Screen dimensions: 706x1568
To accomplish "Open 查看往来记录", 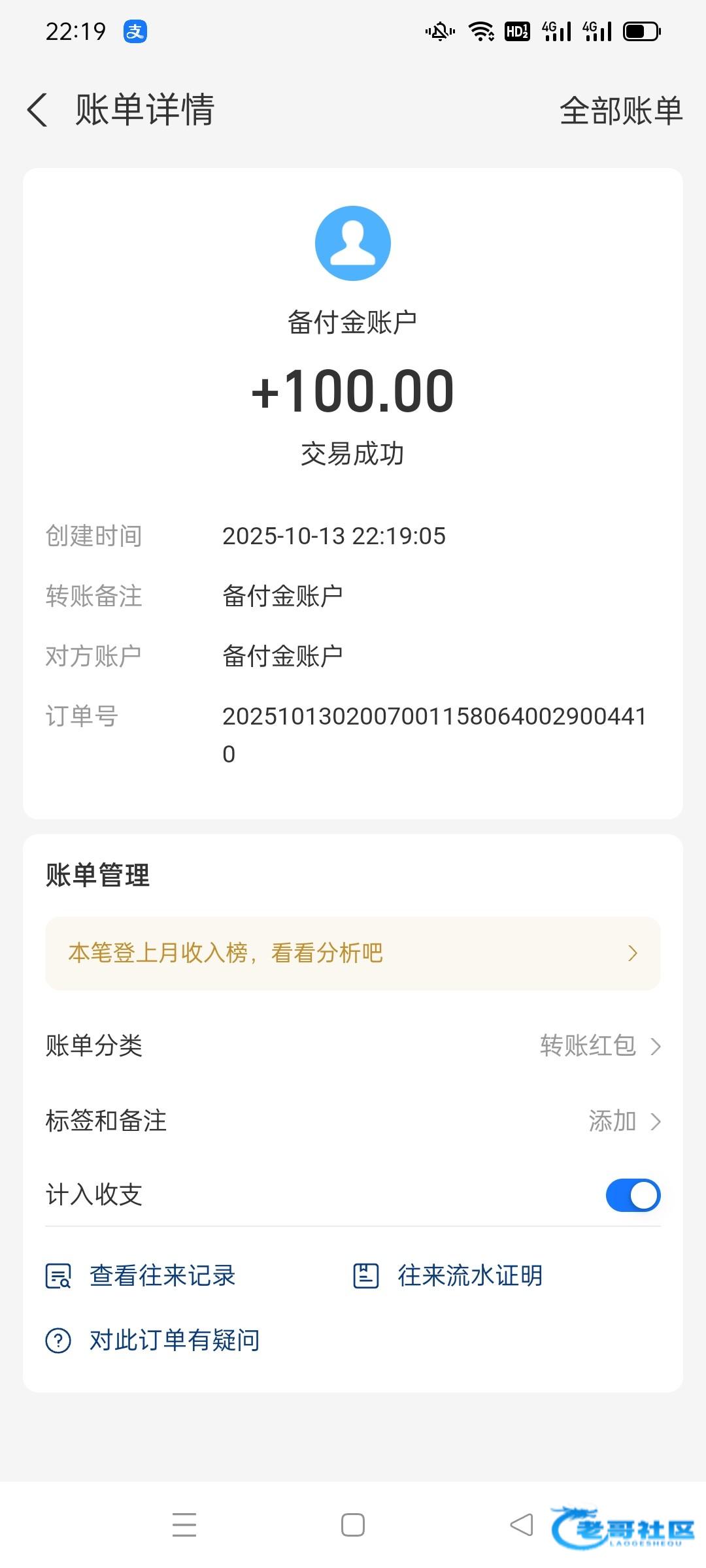I will coord(141,1275).
